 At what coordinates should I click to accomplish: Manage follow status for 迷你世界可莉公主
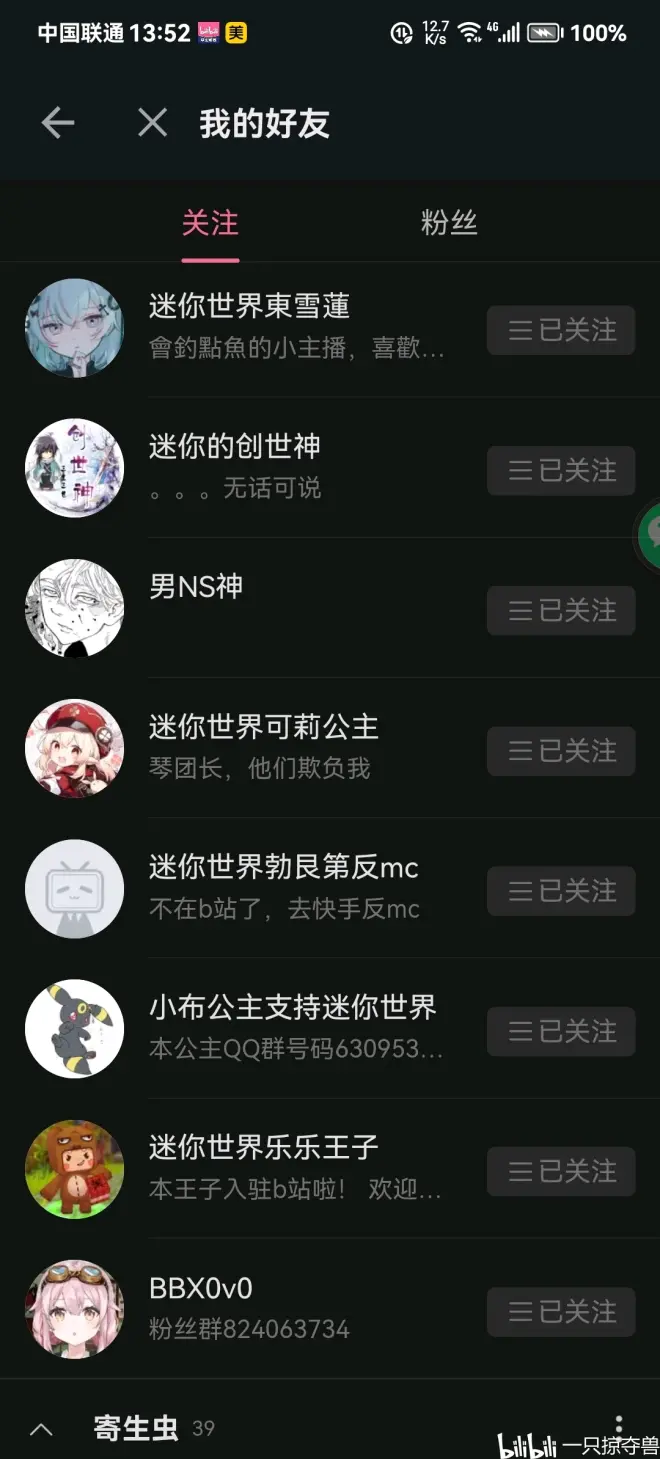[x=561, y=751]
